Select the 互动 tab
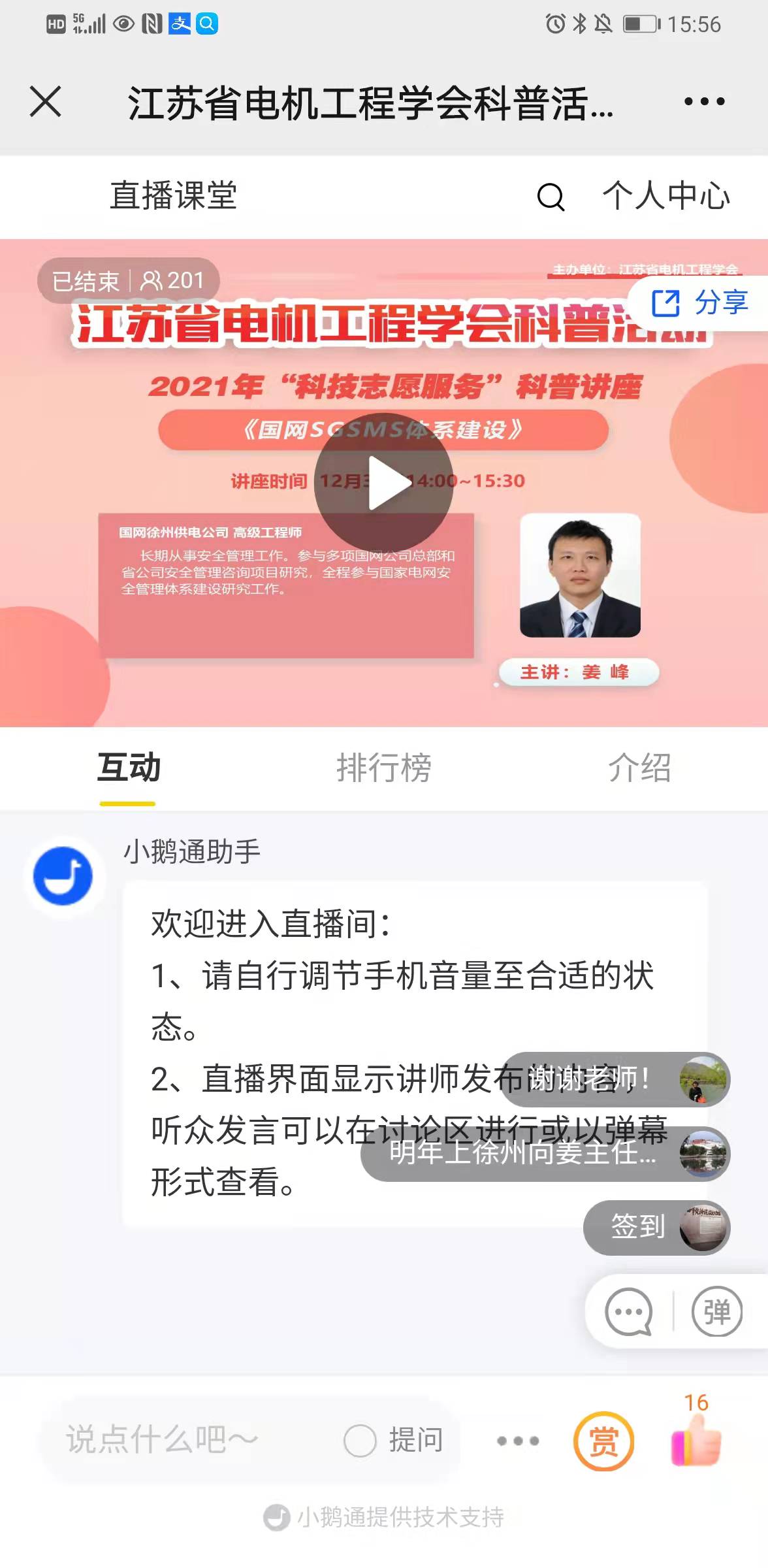The height and width of the screenshot is (1568, 768). pos(129,768)
